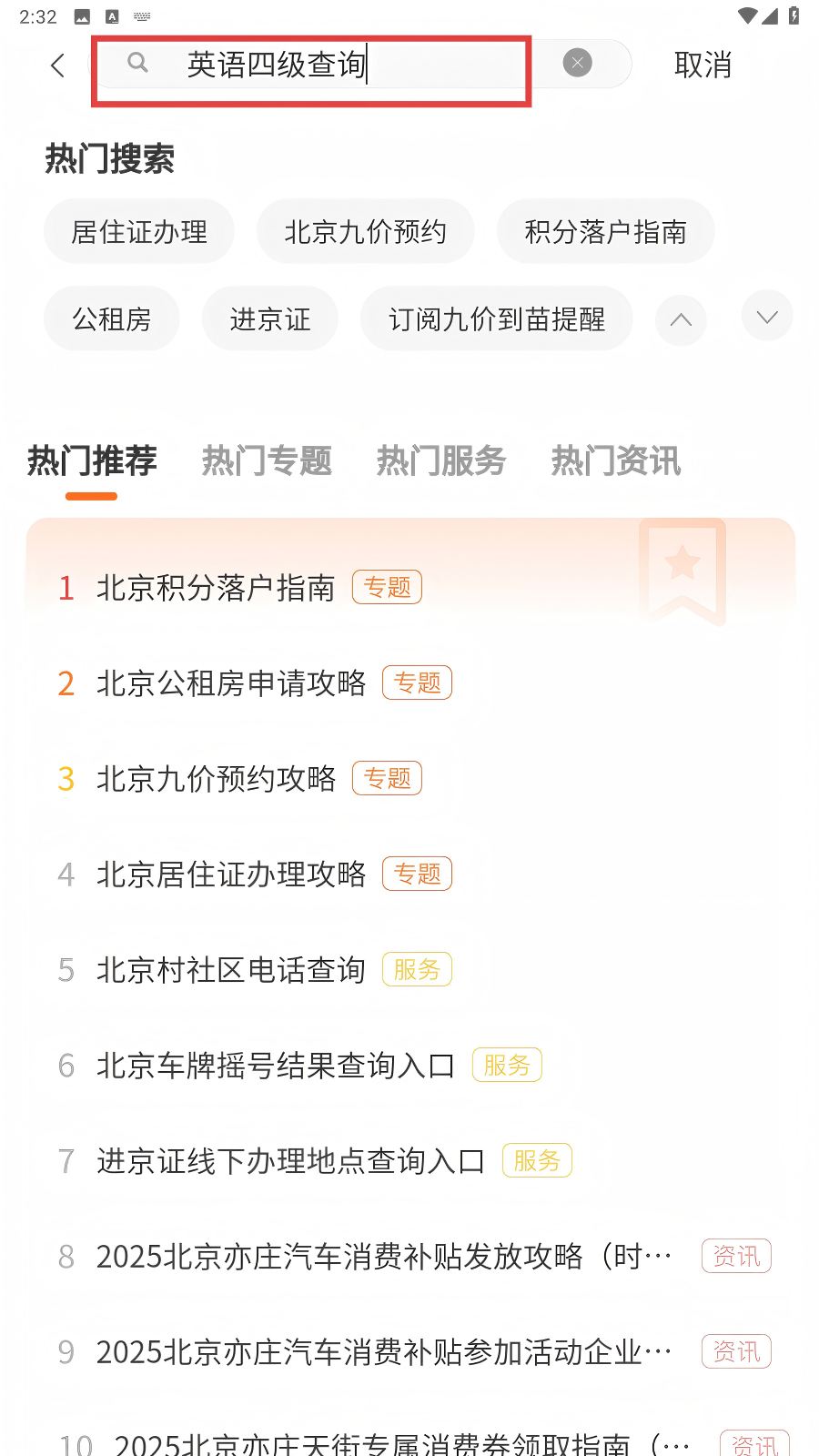Choose the 北京九价预约 chip
This screenshot has width=819, height=1456.
(365, 232)
